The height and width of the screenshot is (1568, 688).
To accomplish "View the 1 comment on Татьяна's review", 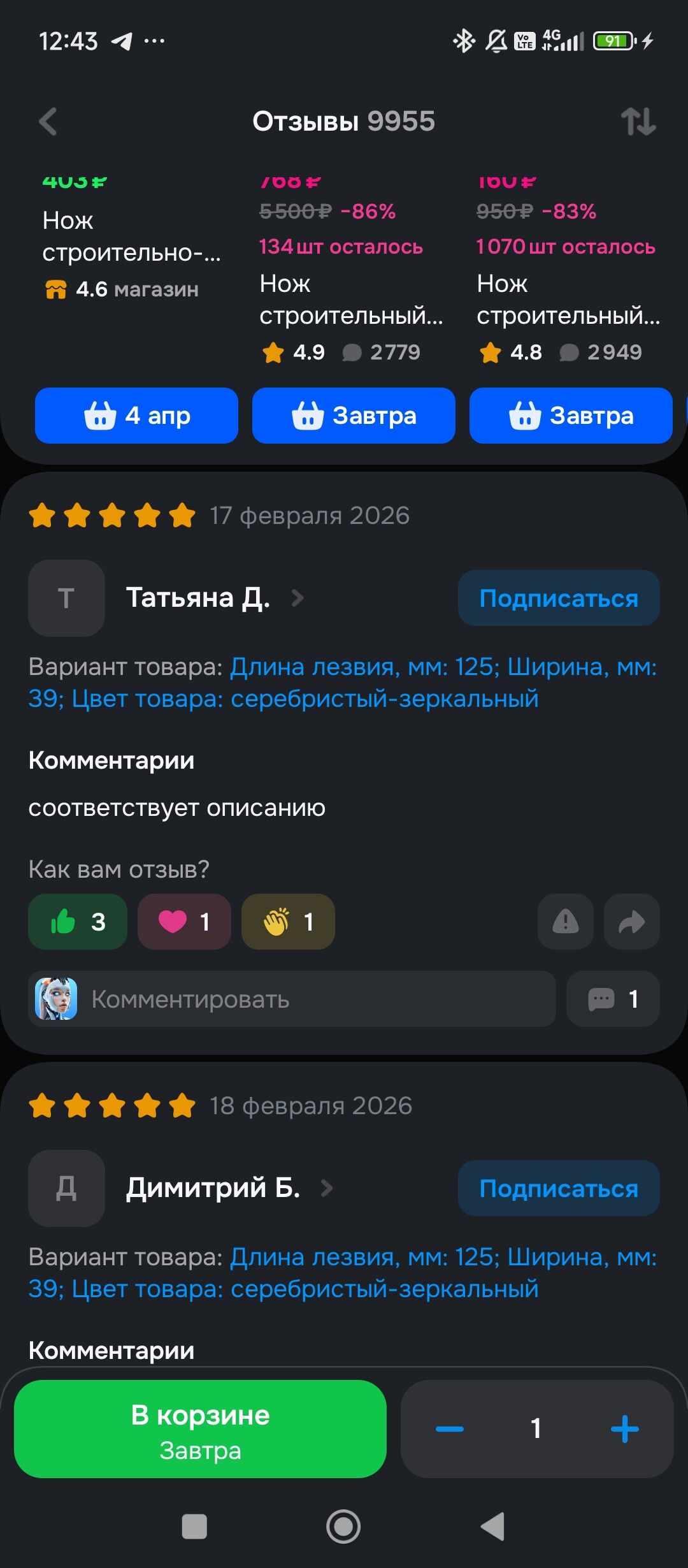I will coord(612,999).
